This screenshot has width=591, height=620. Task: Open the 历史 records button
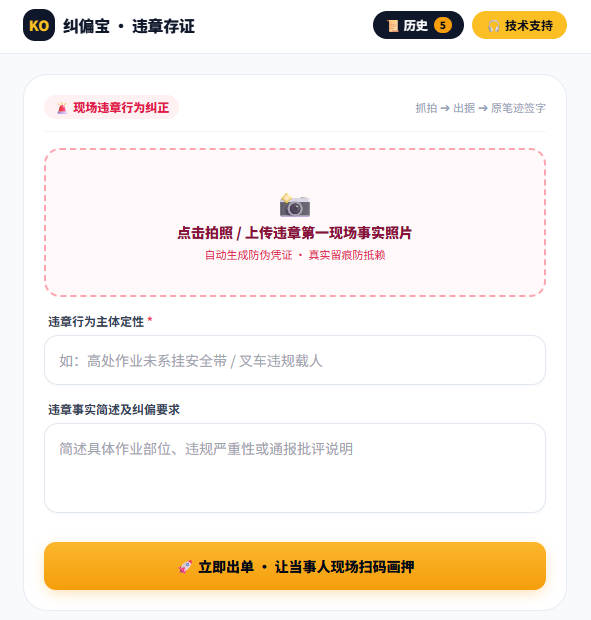(x=418, y=25)
